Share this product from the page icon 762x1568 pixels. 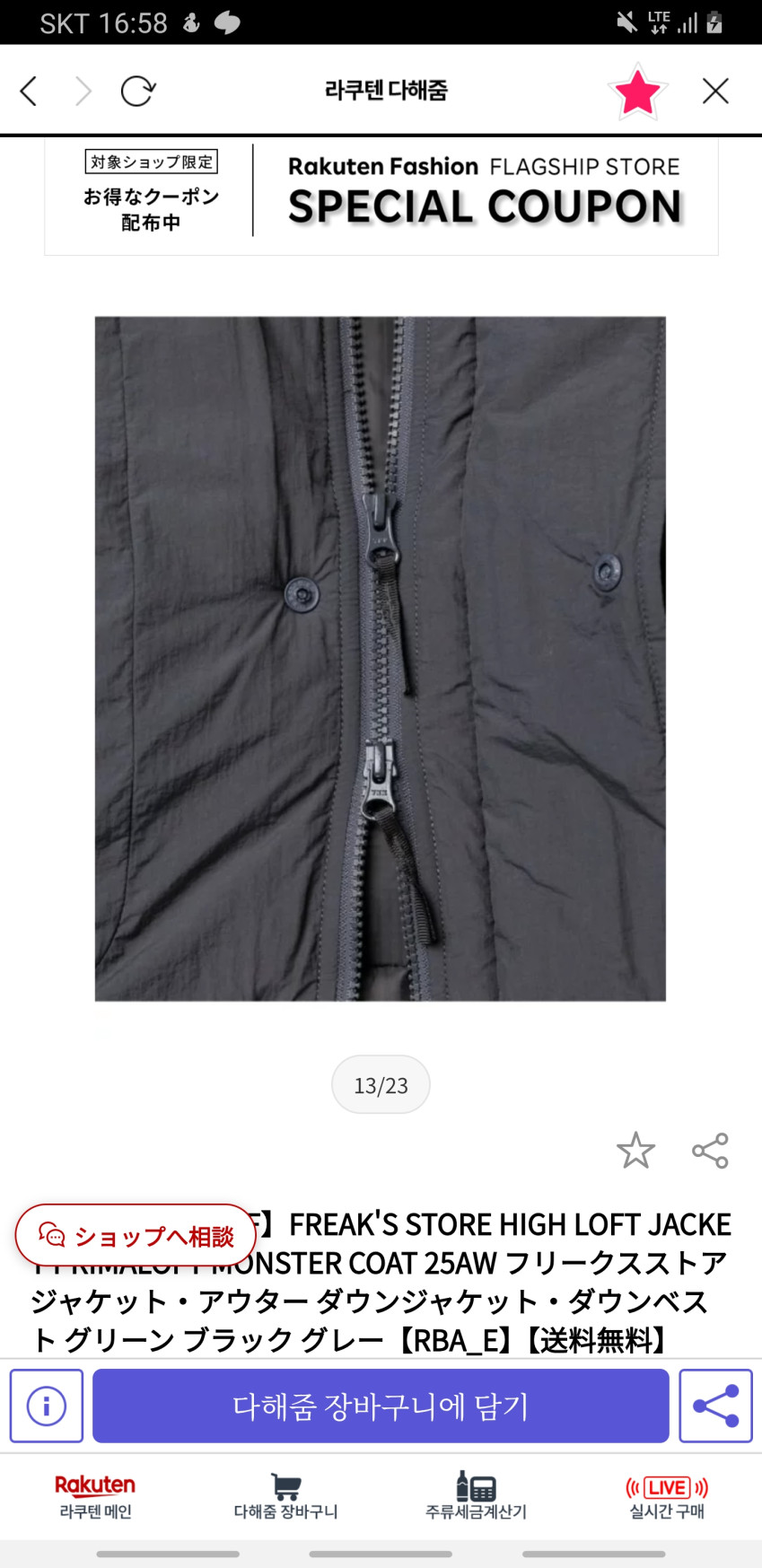pos(710,1151)
